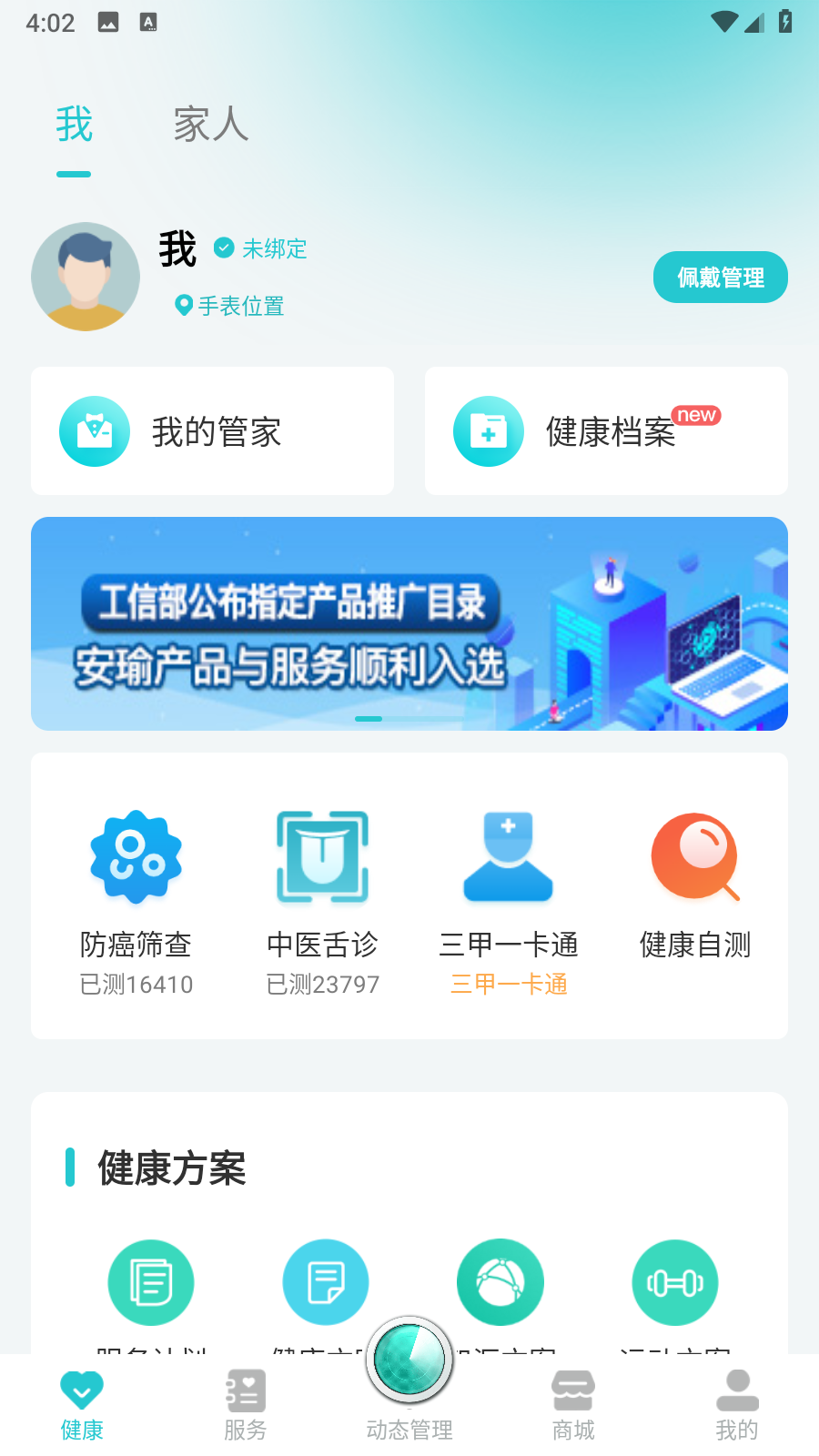Screen dimensions: 819x1456
Task: Switch to the 家人 tab
Action: click(211, 125)
